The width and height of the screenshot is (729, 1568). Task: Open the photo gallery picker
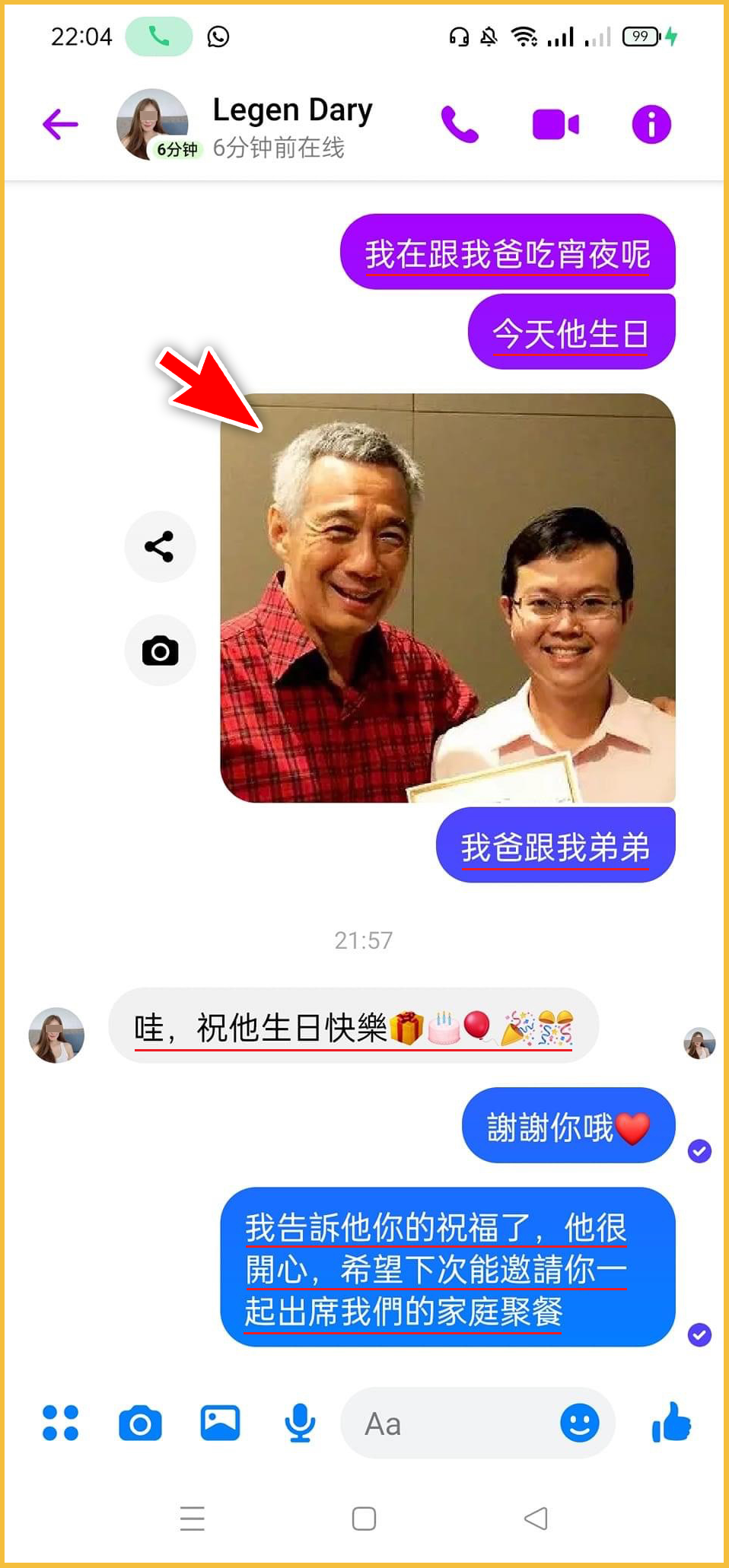220,1423
